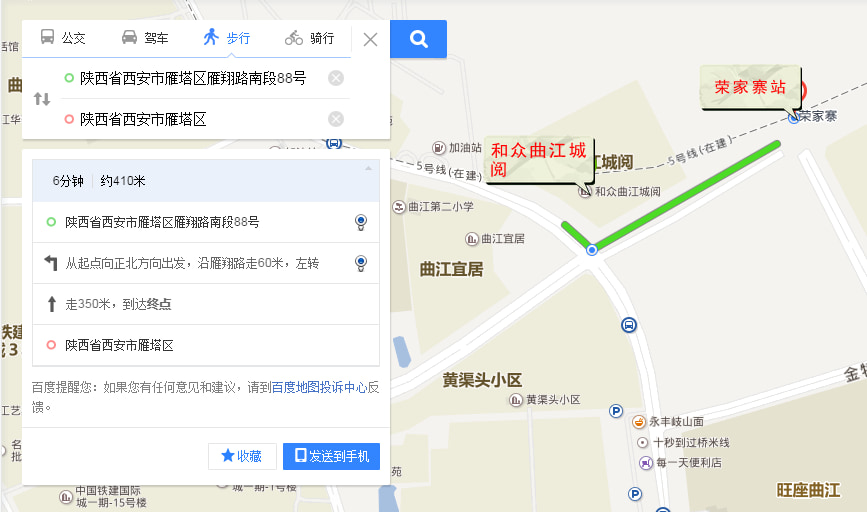
Task: Clear the start address field
Action: pos(336,78)
